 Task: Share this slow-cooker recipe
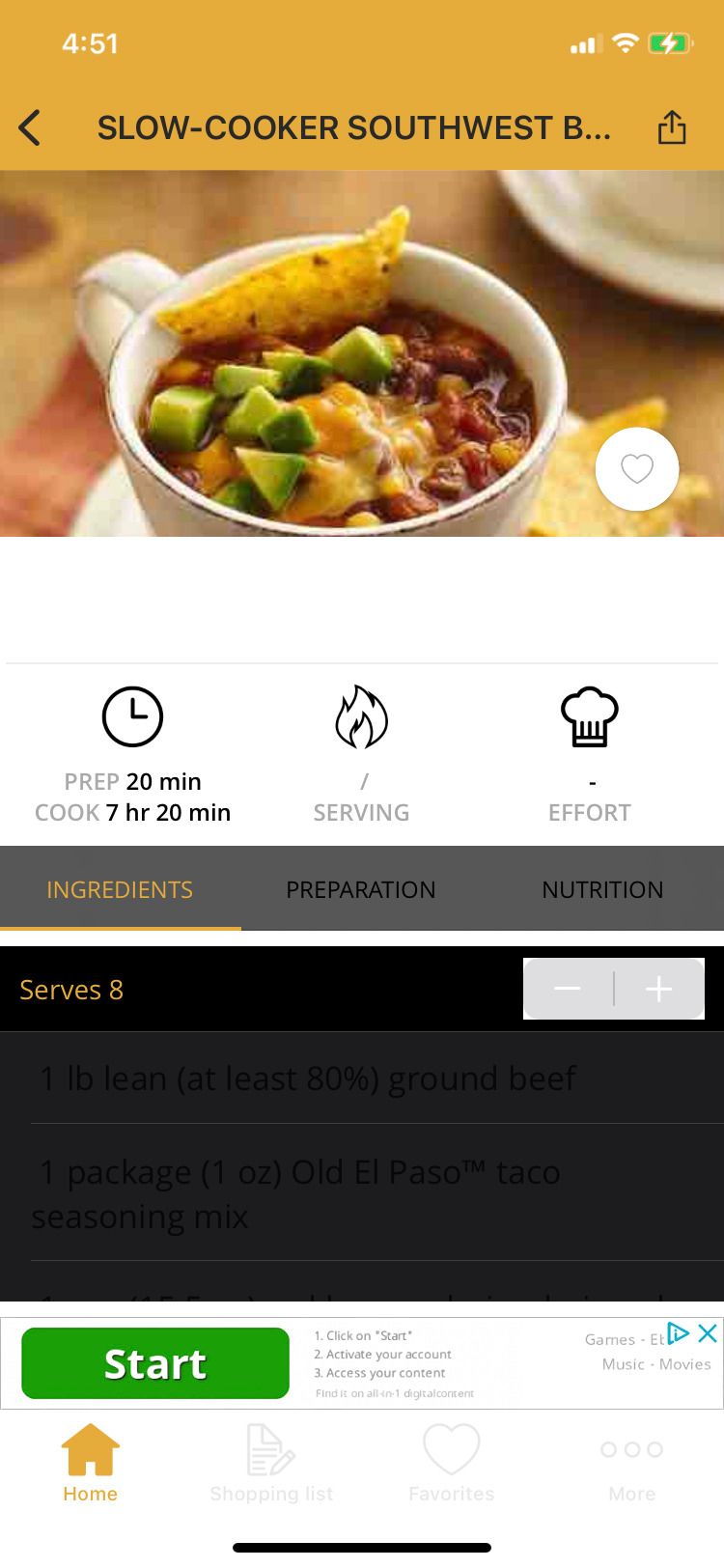pyautogui.click(x=672, y=127)
